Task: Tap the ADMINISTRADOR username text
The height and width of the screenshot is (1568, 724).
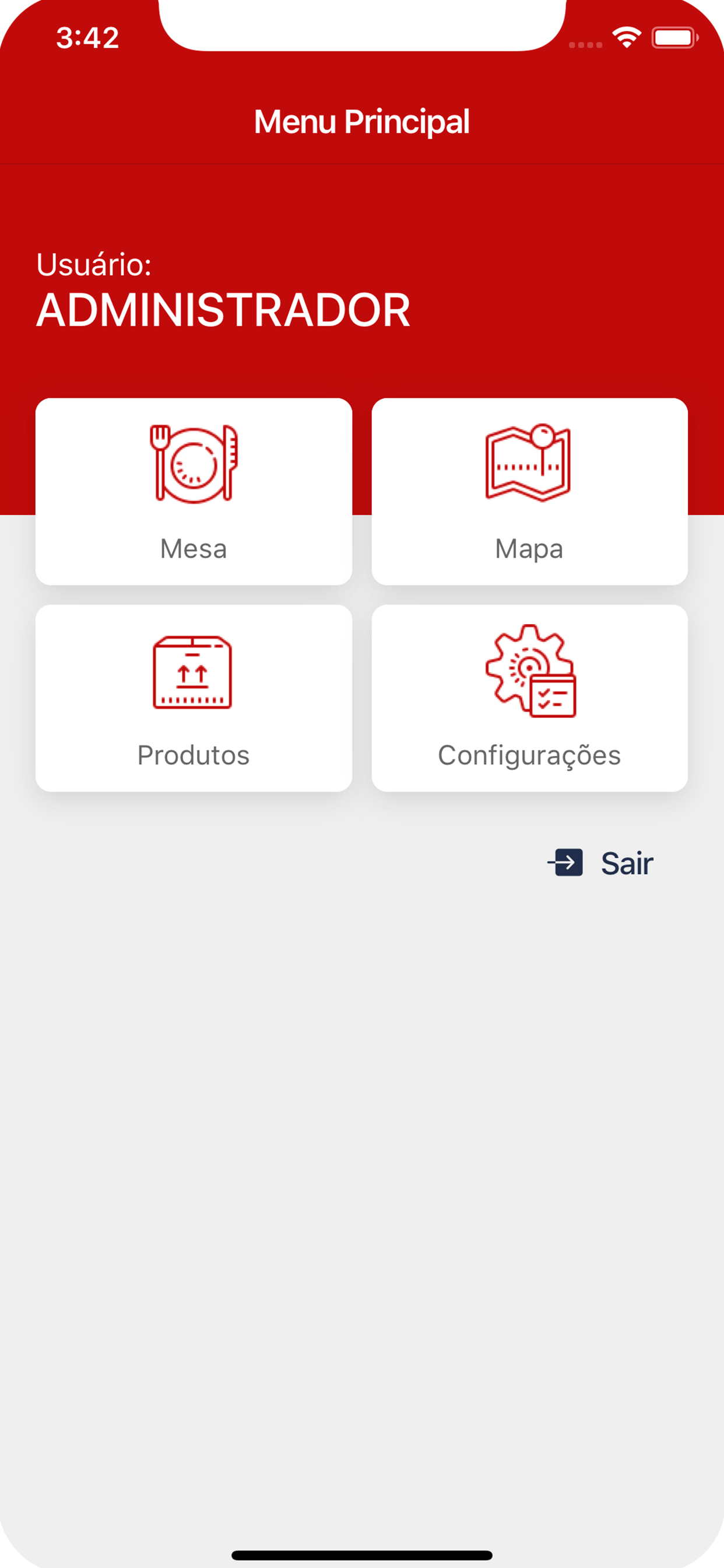Action: click(223, 310)
